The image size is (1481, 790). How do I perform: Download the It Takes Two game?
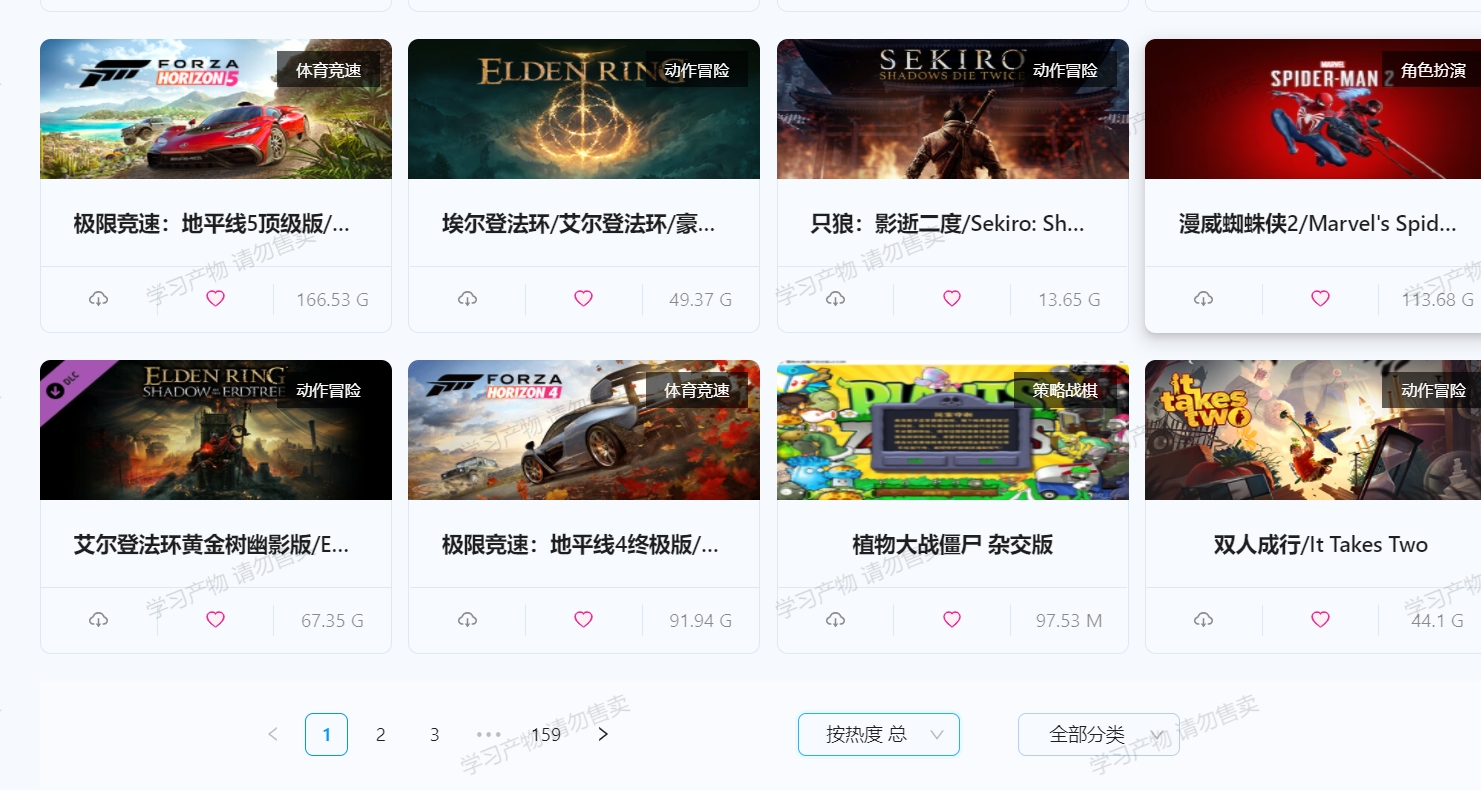tap(1204, 619)
